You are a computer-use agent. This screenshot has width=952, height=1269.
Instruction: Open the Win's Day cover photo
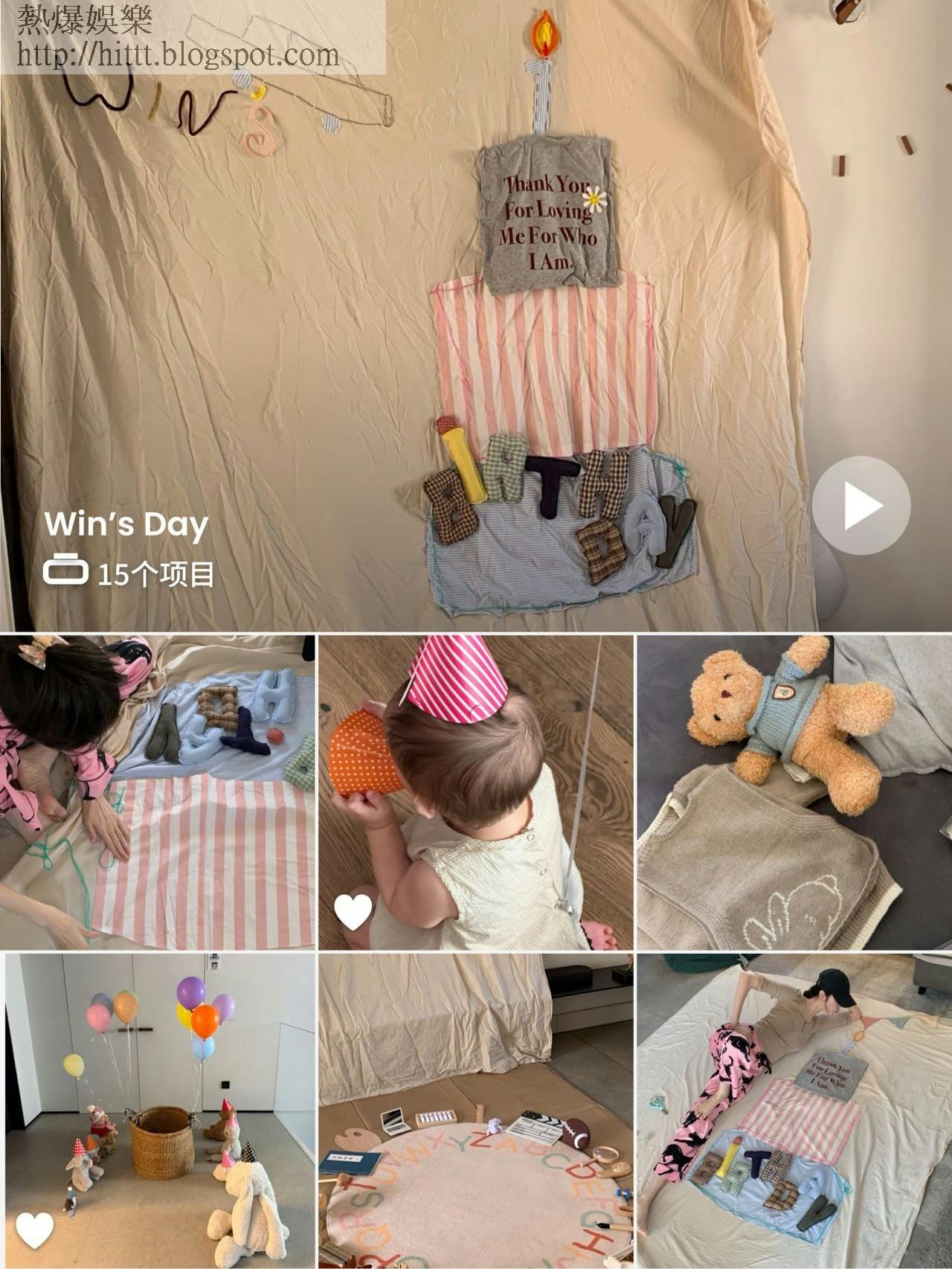tap(476, 315)
